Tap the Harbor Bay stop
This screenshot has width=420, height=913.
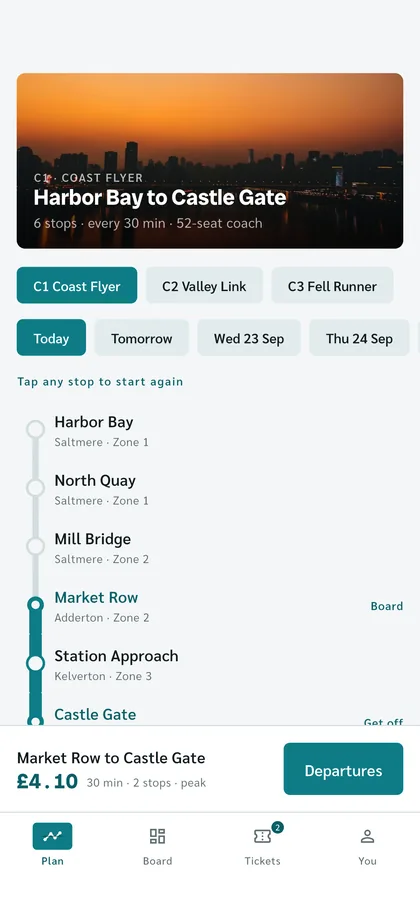coord(210,430)
